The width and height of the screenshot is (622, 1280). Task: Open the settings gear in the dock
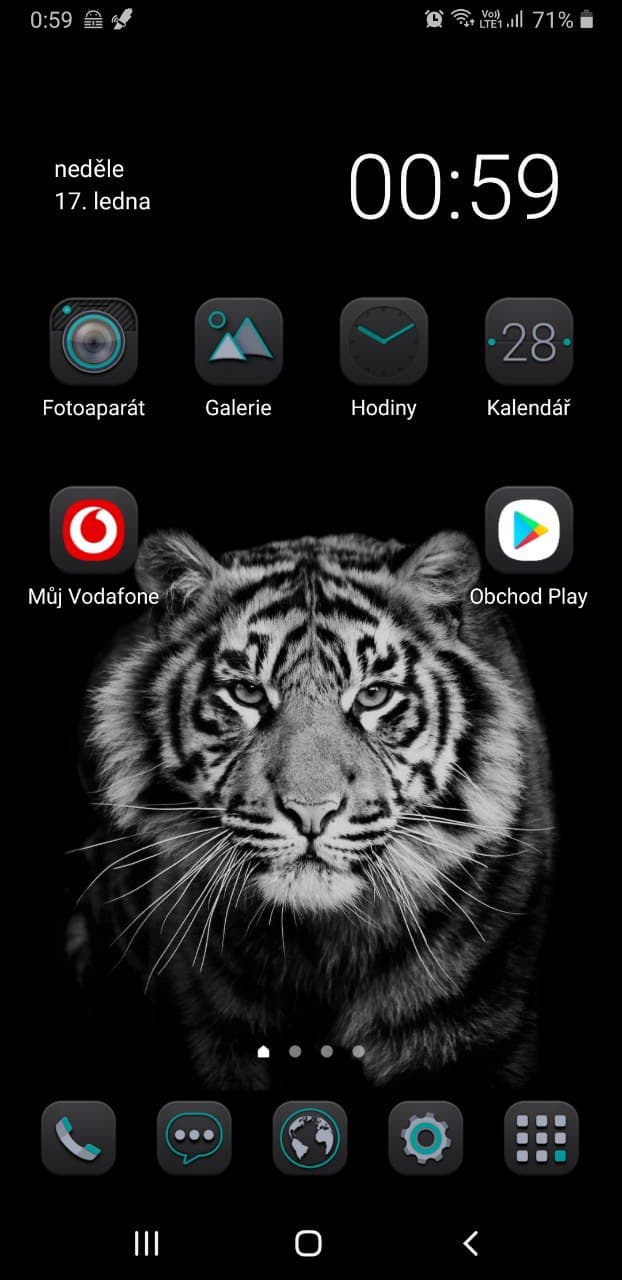426,1138
